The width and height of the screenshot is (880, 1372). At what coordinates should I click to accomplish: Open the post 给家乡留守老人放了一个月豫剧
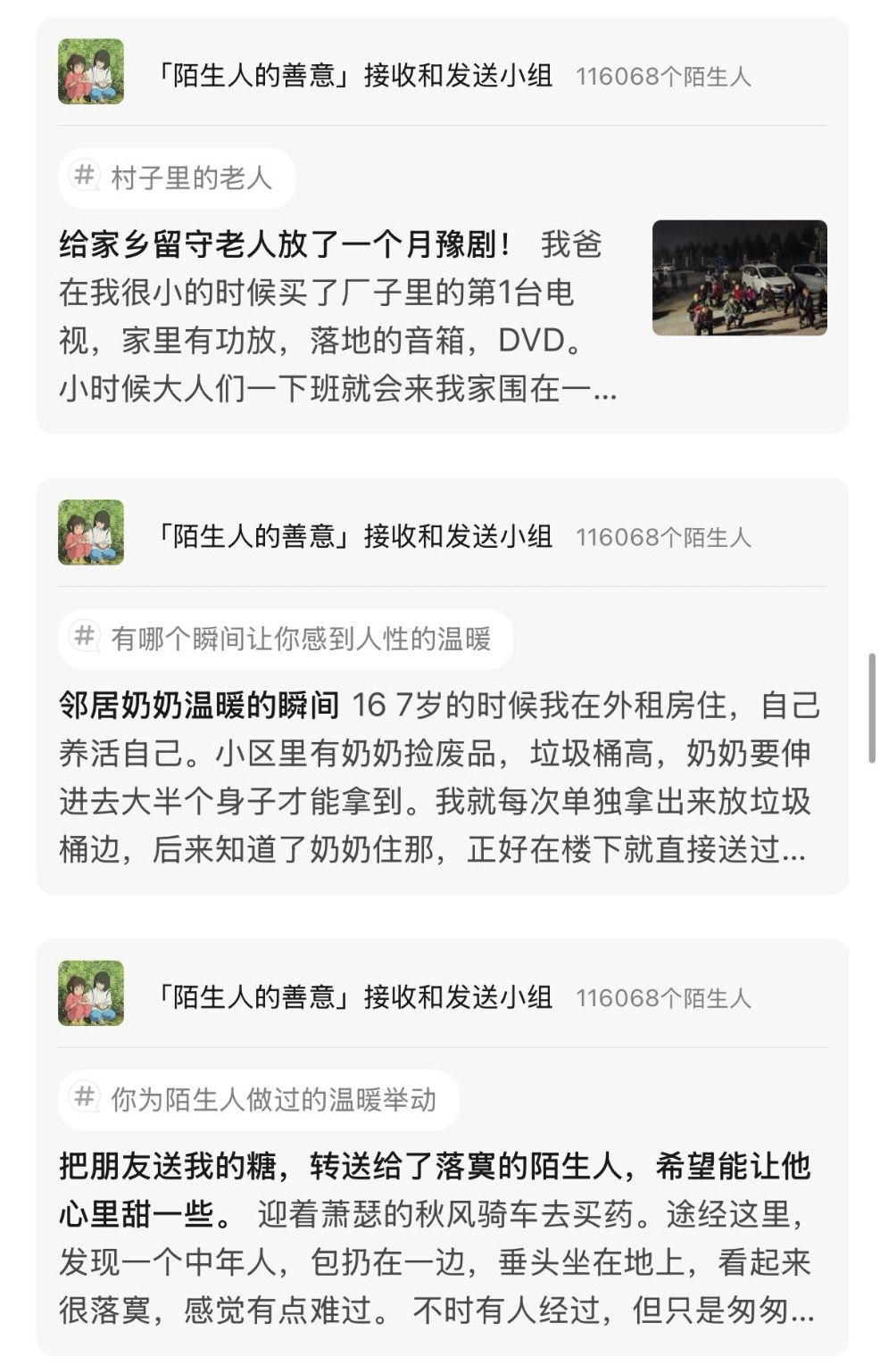(339, 317)
